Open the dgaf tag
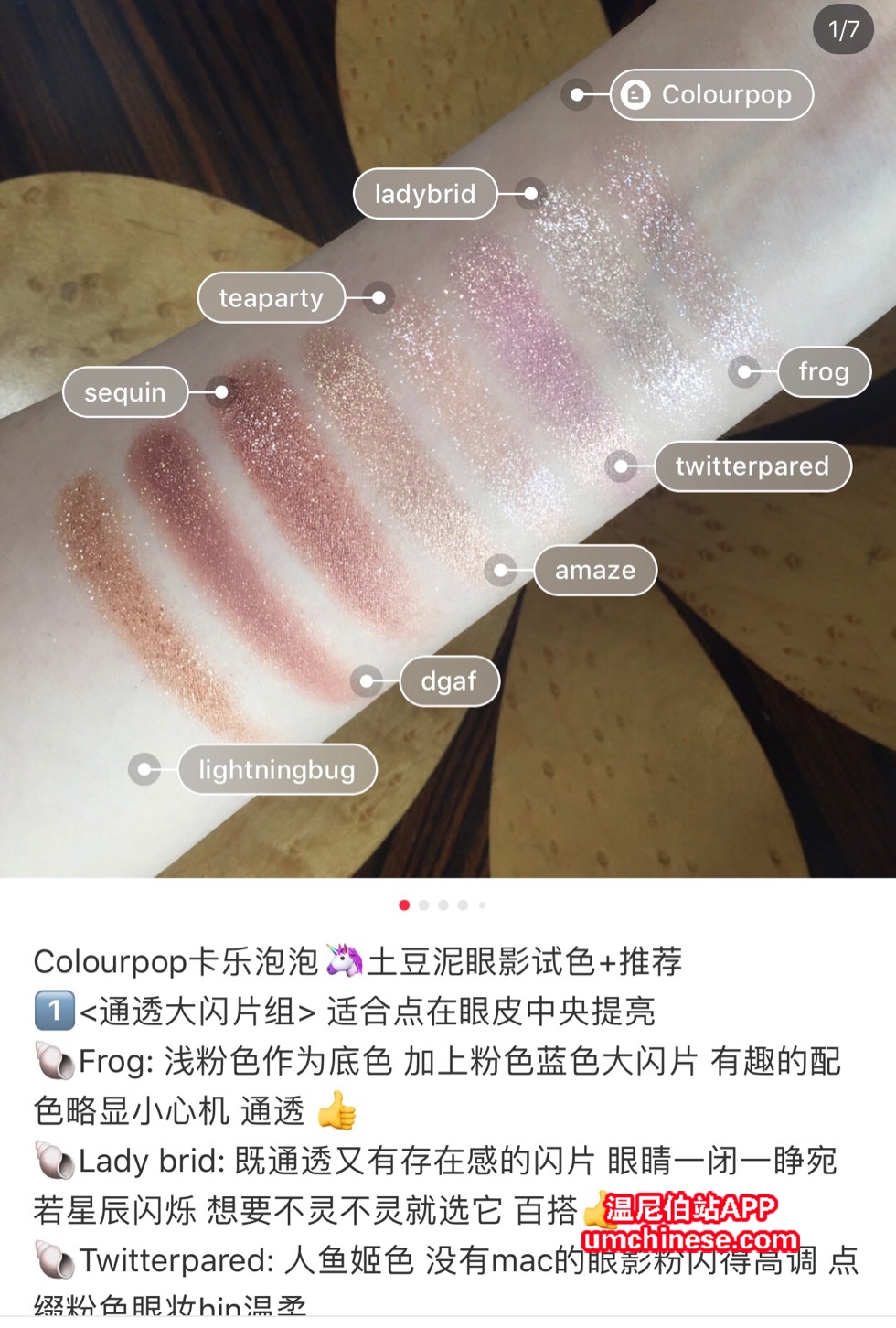 [448, 681]
